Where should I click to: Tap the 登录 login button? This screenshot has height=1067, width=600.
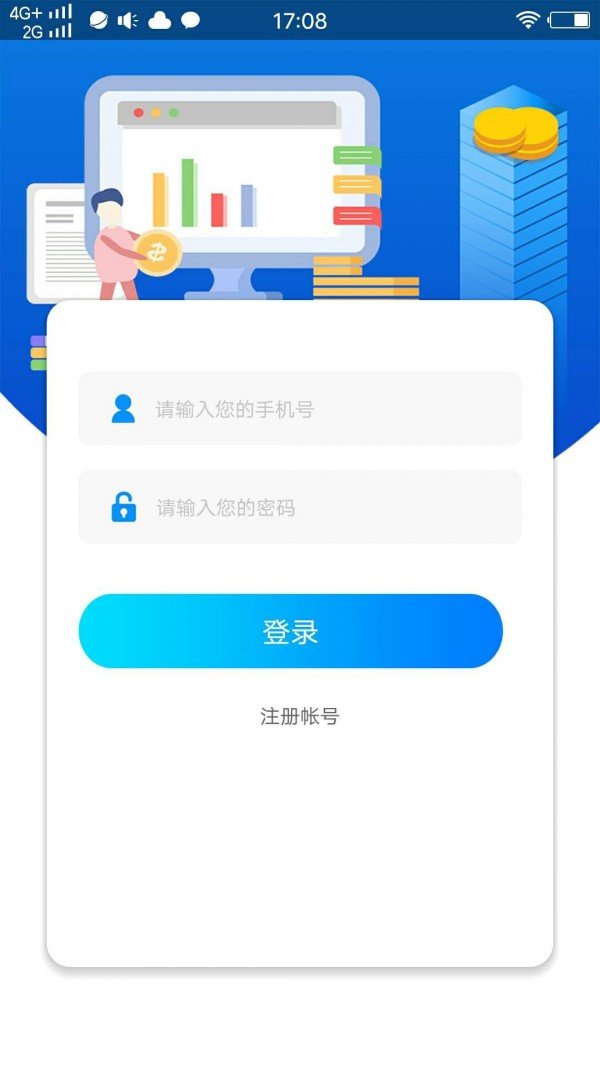pos(290,631)
